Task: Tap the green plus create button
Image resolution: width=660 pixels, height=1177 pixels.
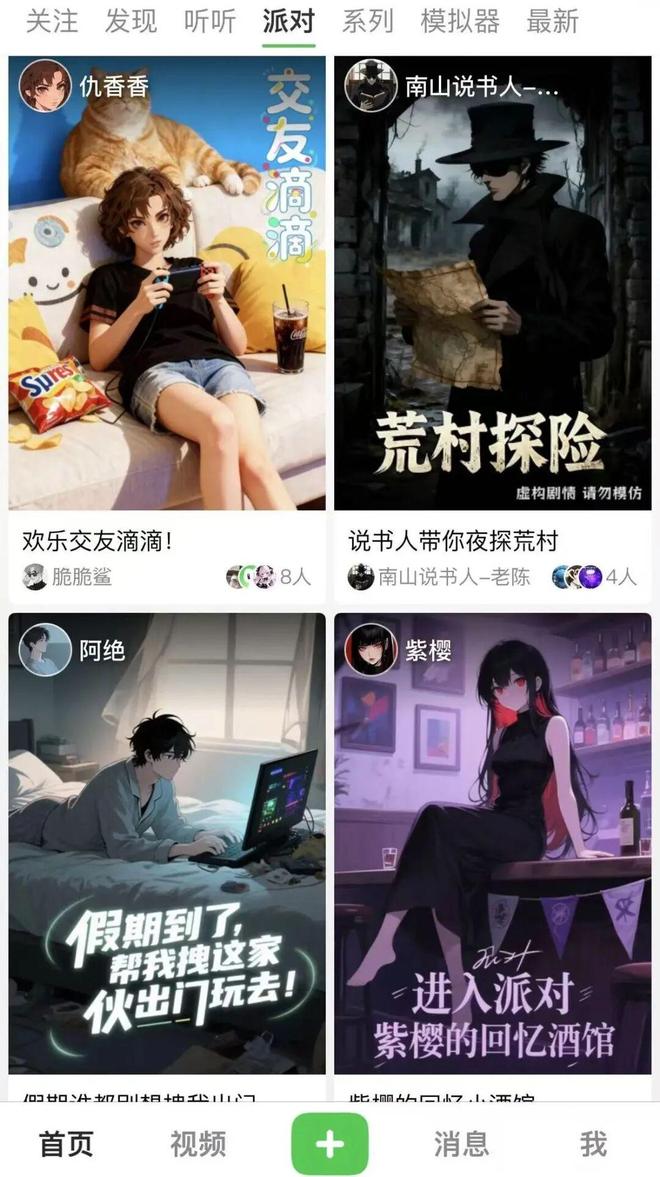Action: tap(330, 1144)
